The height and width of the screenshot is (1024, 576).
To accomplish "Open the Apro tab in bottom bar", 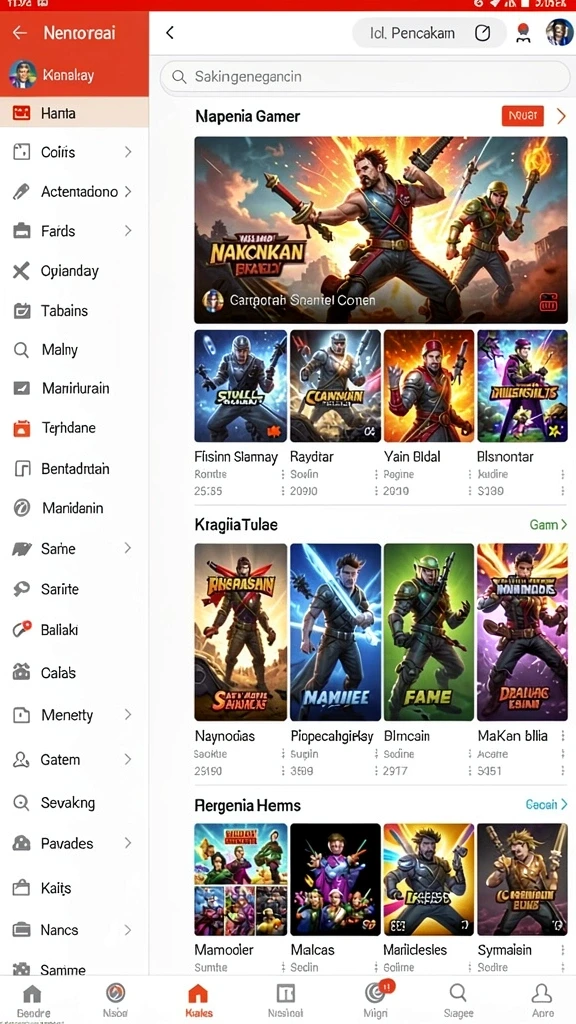I will (542, 1000).
